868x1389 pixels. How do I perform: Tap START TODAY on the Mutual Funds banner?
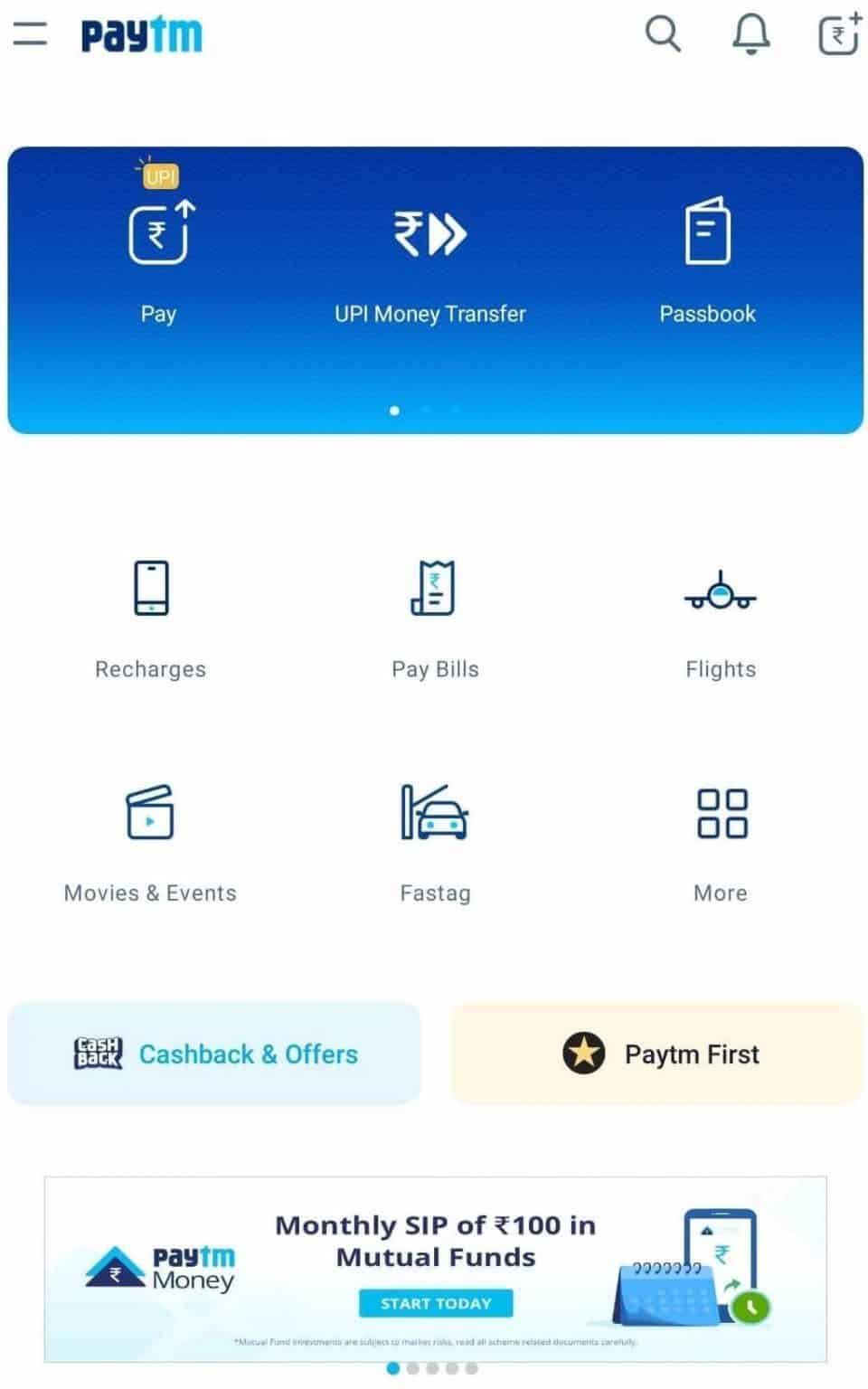point(435,1303)
